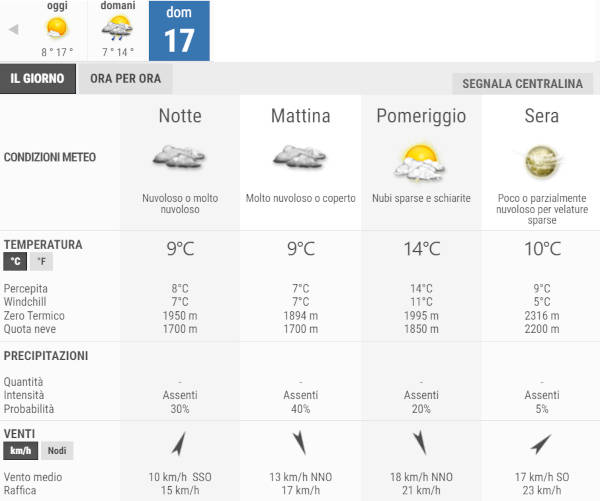Show wind speed in km/h
This screenshot has width=600, height=501.
coord(19,451)
